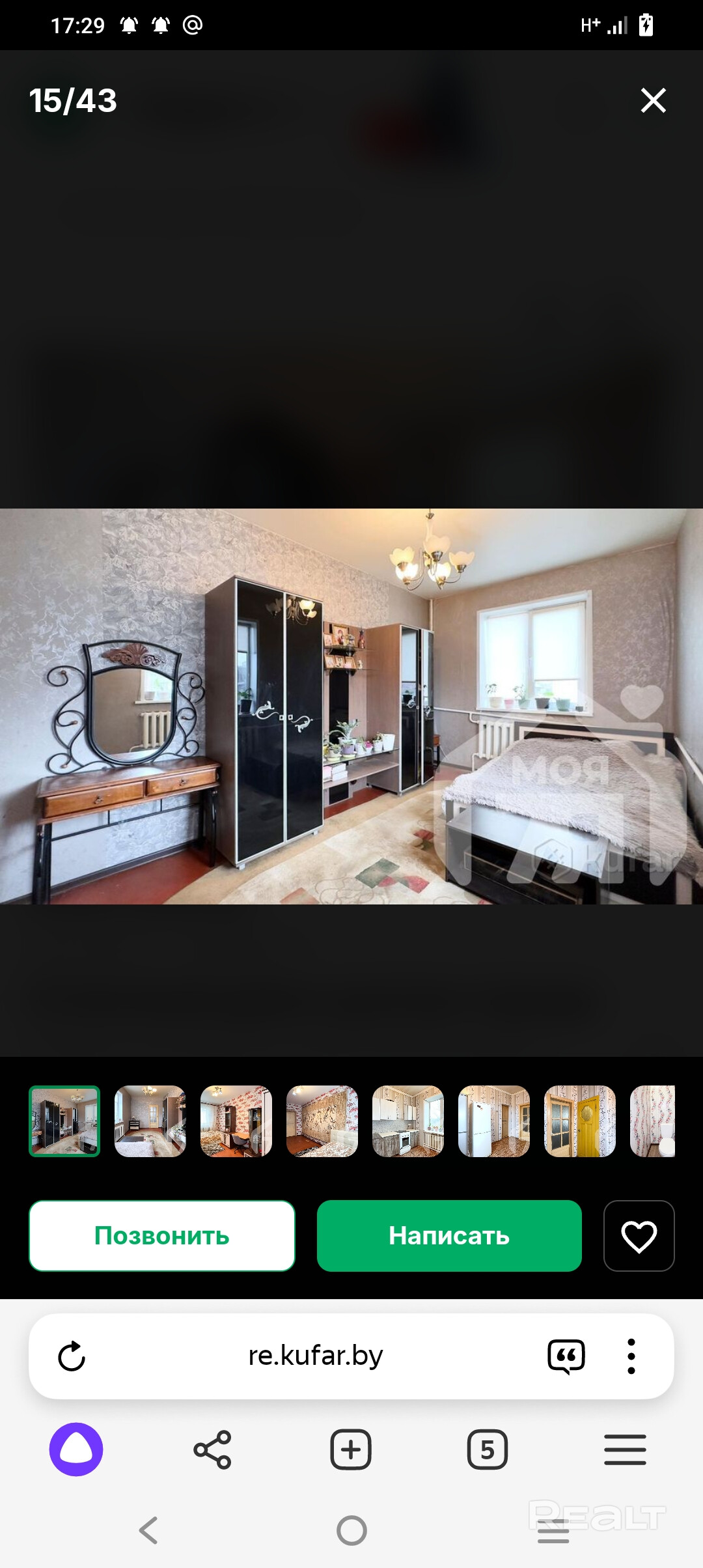Image resolution: width=703 pixels, height=1568 pixels.
Task: Select the thumbnail of the white fridge
Action: point(493,1121)
